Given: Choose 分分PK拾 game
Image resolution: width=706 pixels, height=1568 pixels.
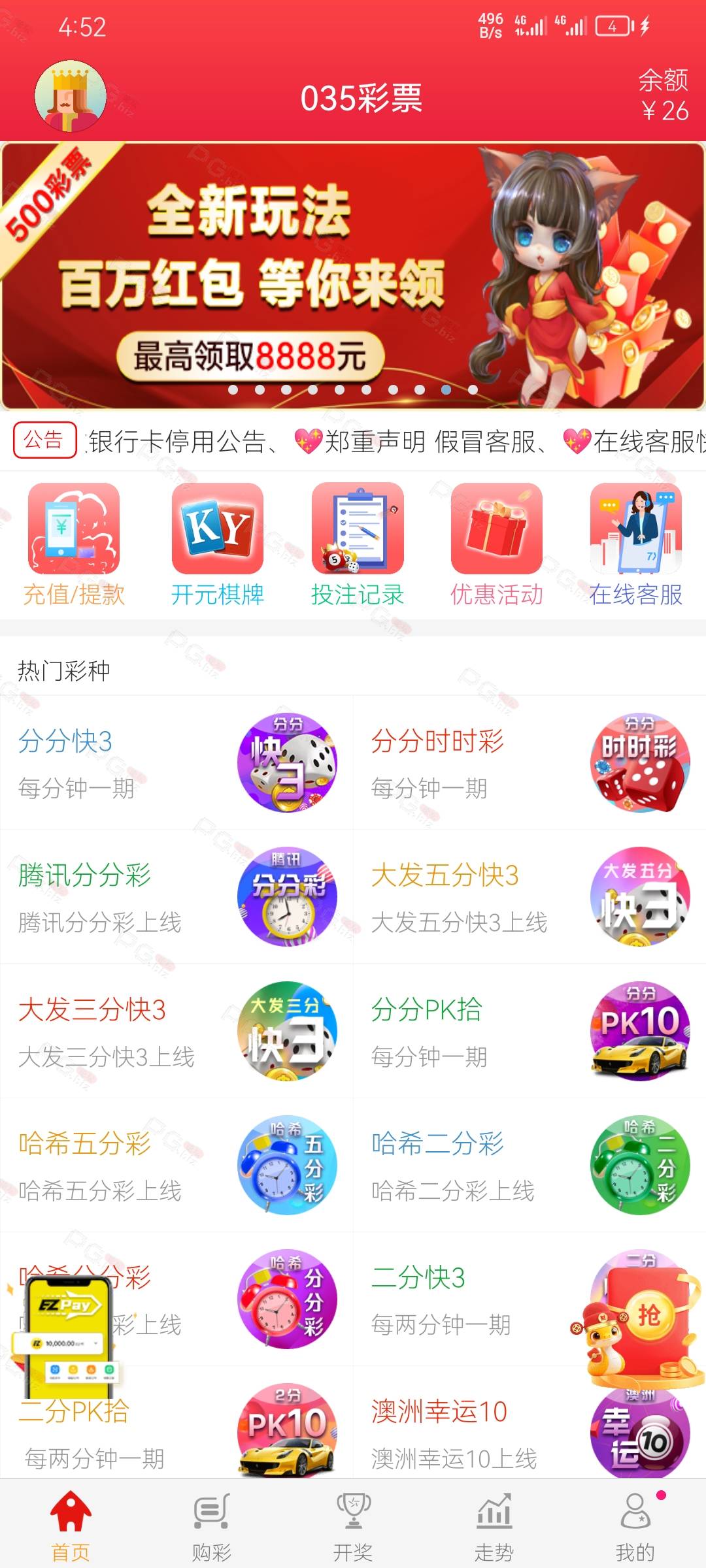Looking at the screenshot, I should point(529,1031).
